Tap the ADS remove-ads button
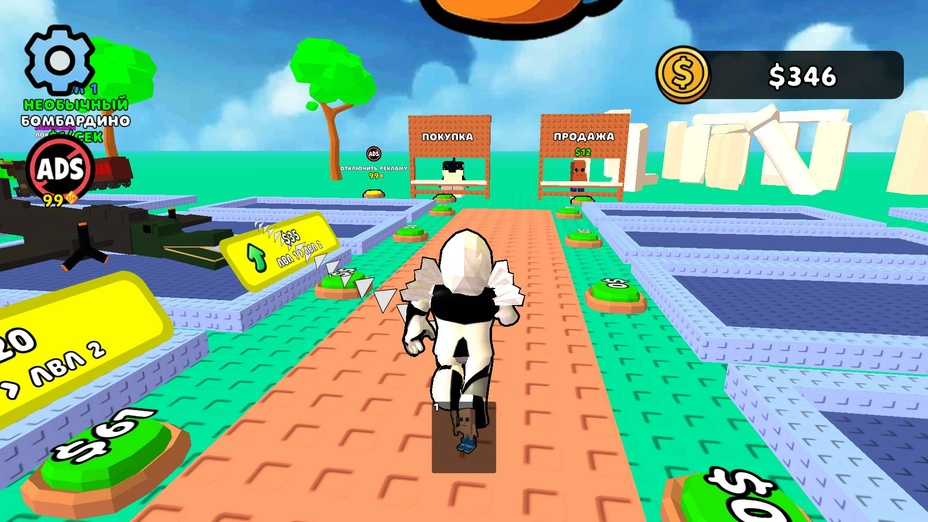 (x=60, y=167)
